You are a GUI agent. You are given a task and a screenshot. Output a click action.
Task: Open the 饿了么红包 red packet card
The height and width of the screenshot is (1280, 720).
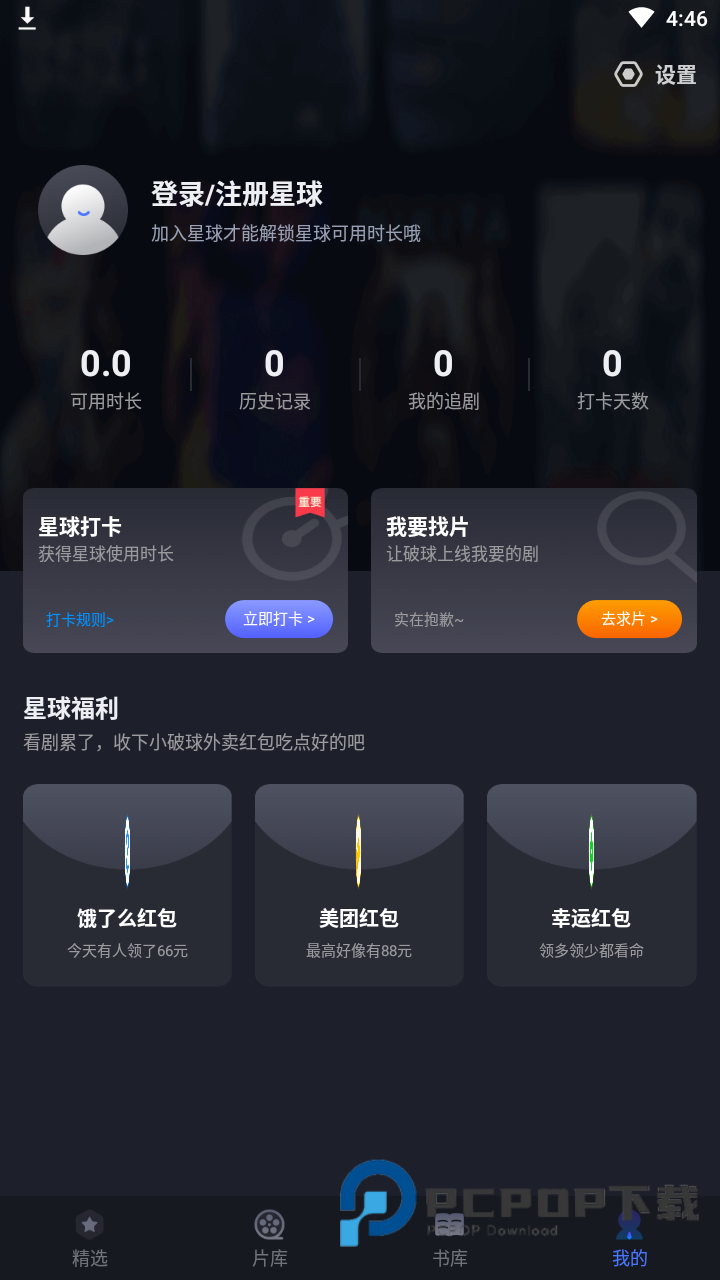pyautogui.click(x=127, y=884)
